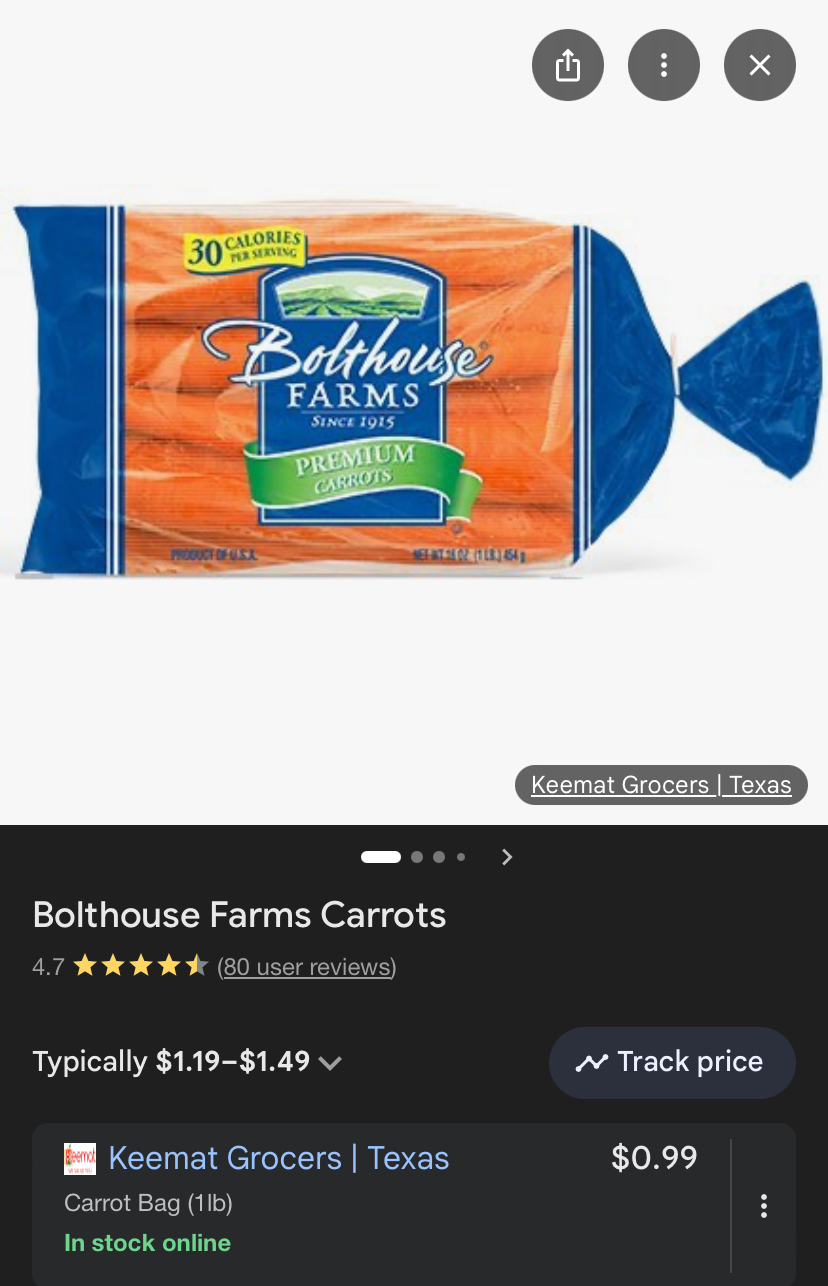Tap the image page indicator dots
828x1286 pixels.
click(413, 857)
